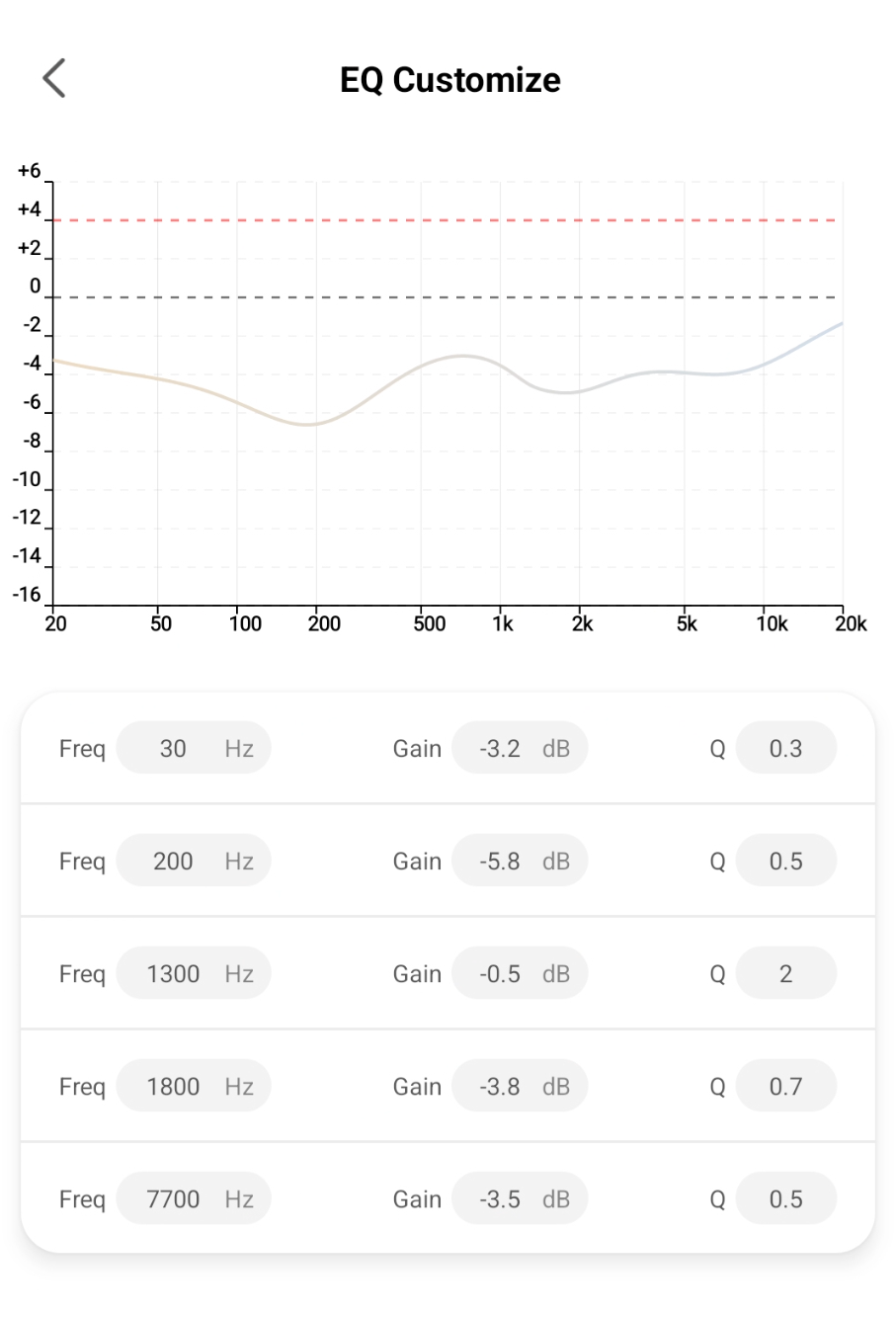Edit the Q field showing 0.3
This screenshot has height=1317, width=896.
pos(786,748)
